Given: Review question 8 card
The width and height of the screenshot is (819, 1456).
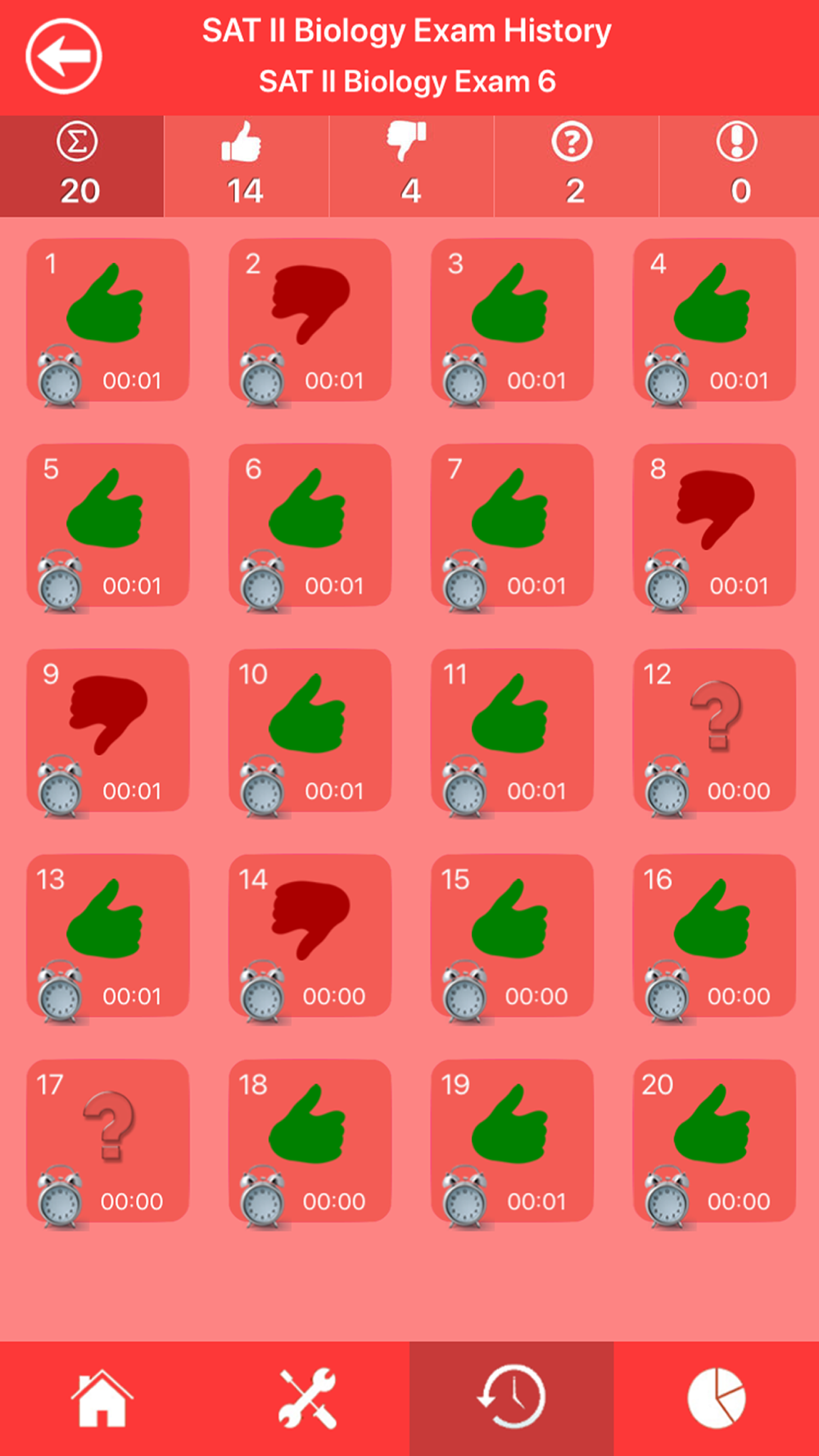Looking at the screenshot, I should click(714, 526).
